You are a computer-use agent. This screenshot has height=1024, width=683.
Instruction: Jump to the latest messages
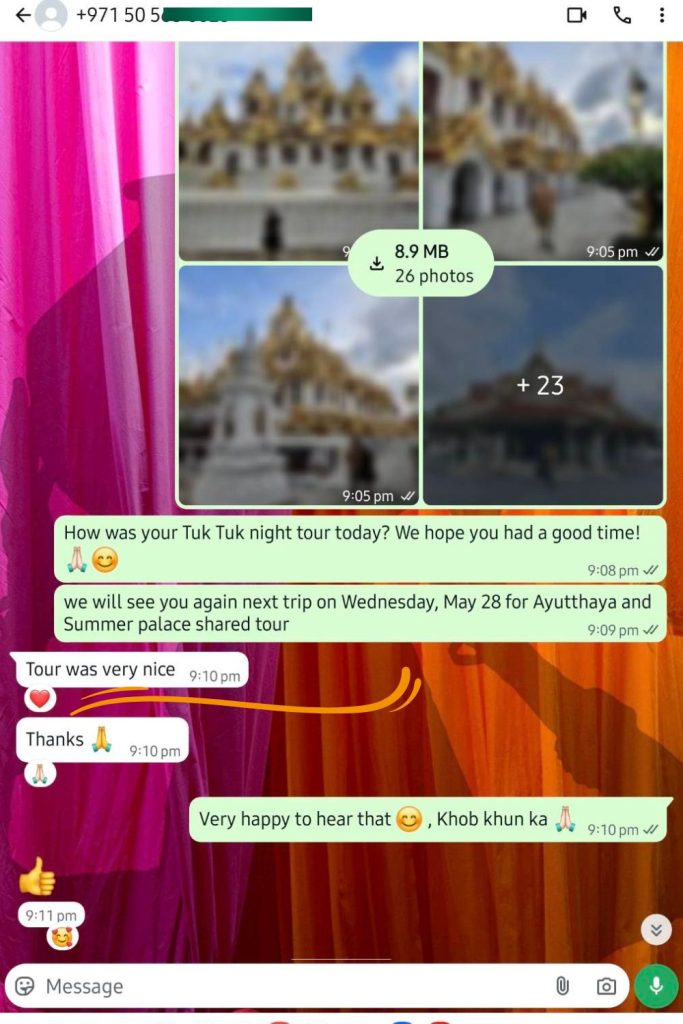(656, 930)
